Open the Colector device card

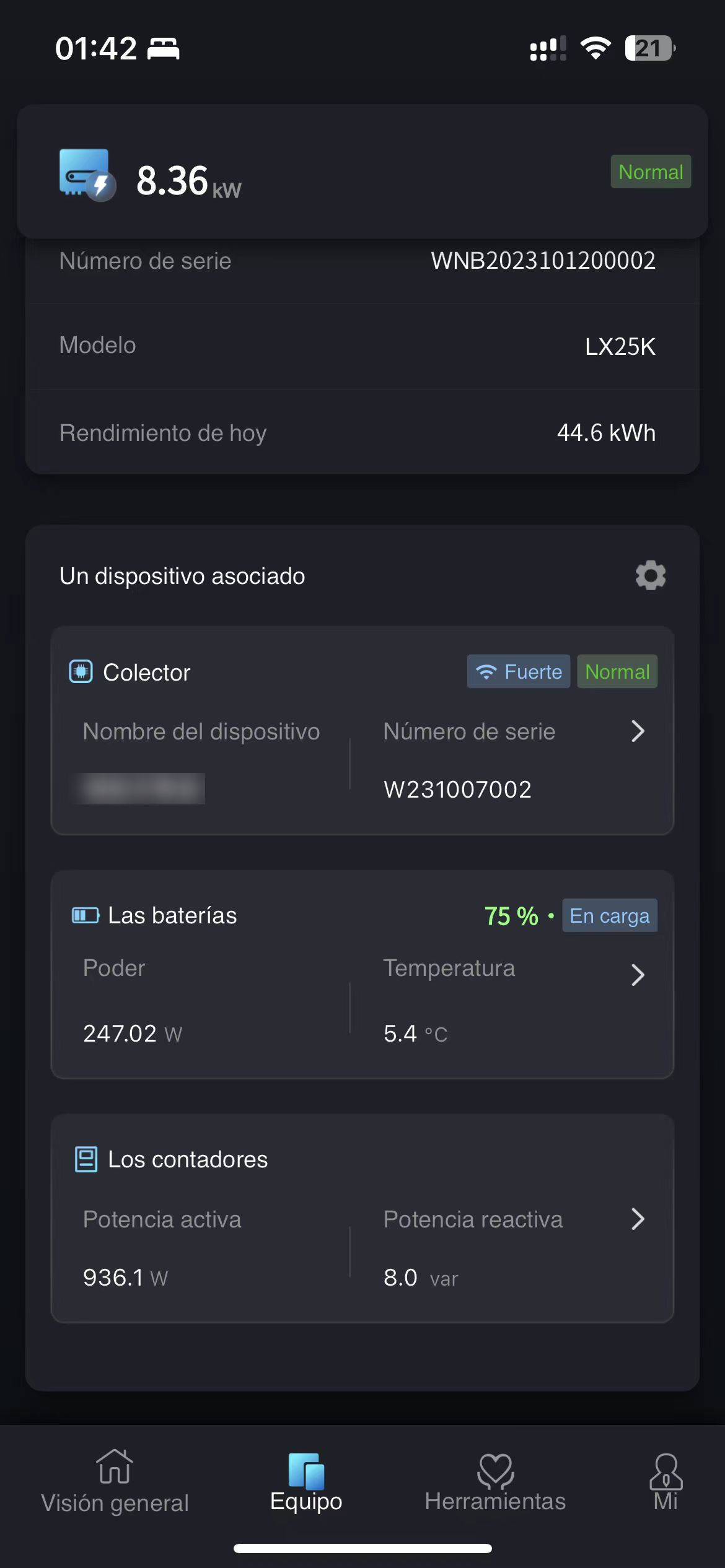coord(362,730)
